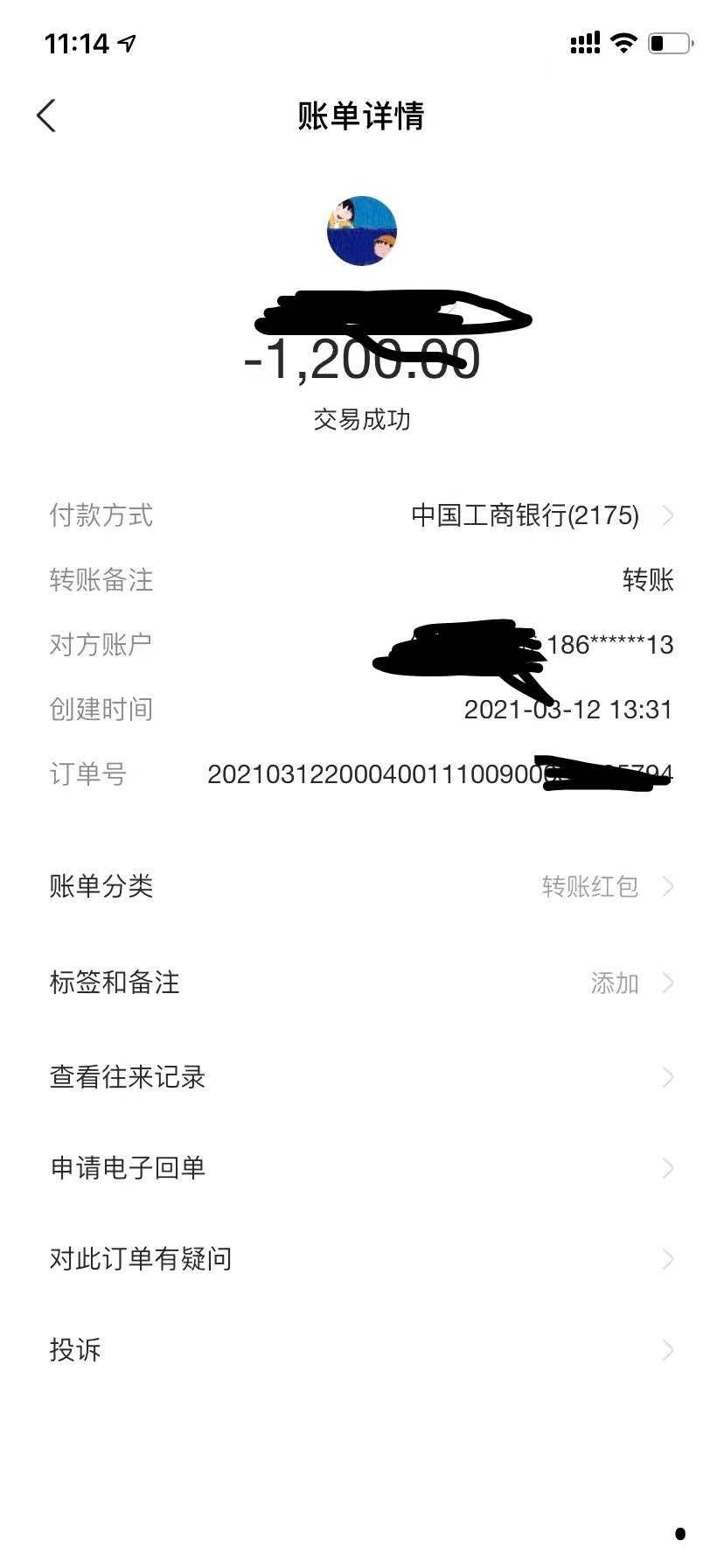Open the recipient's round profile avatar
The height and width of the screenshot is (1568, 724).
362,231
